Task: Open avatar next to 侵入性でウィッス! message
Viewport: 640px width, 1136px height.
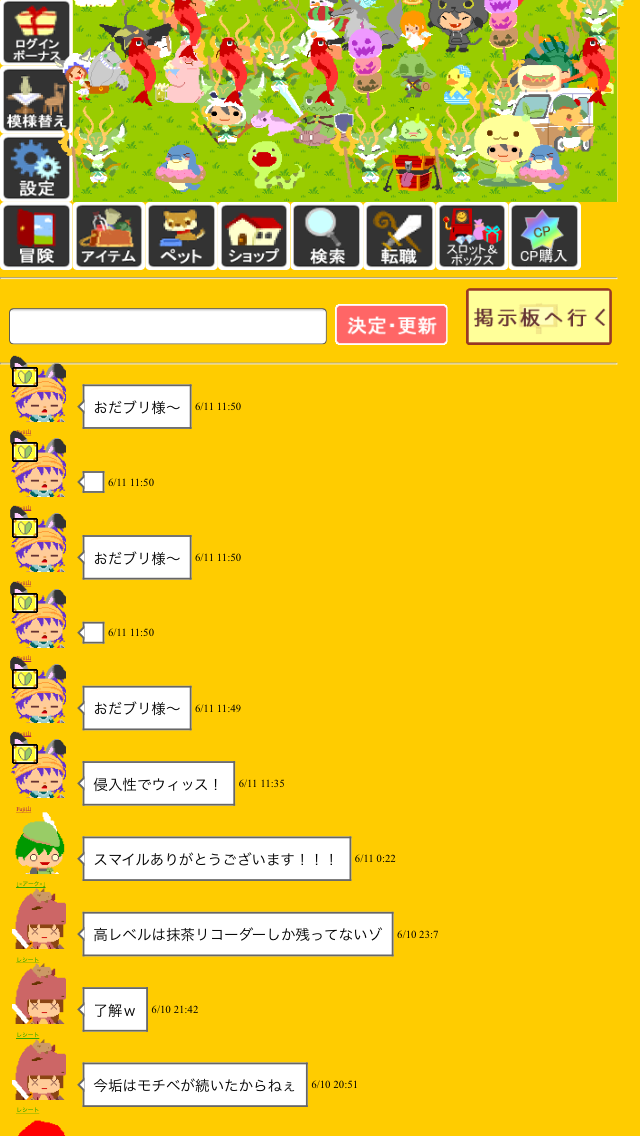Action: (38, 771)
